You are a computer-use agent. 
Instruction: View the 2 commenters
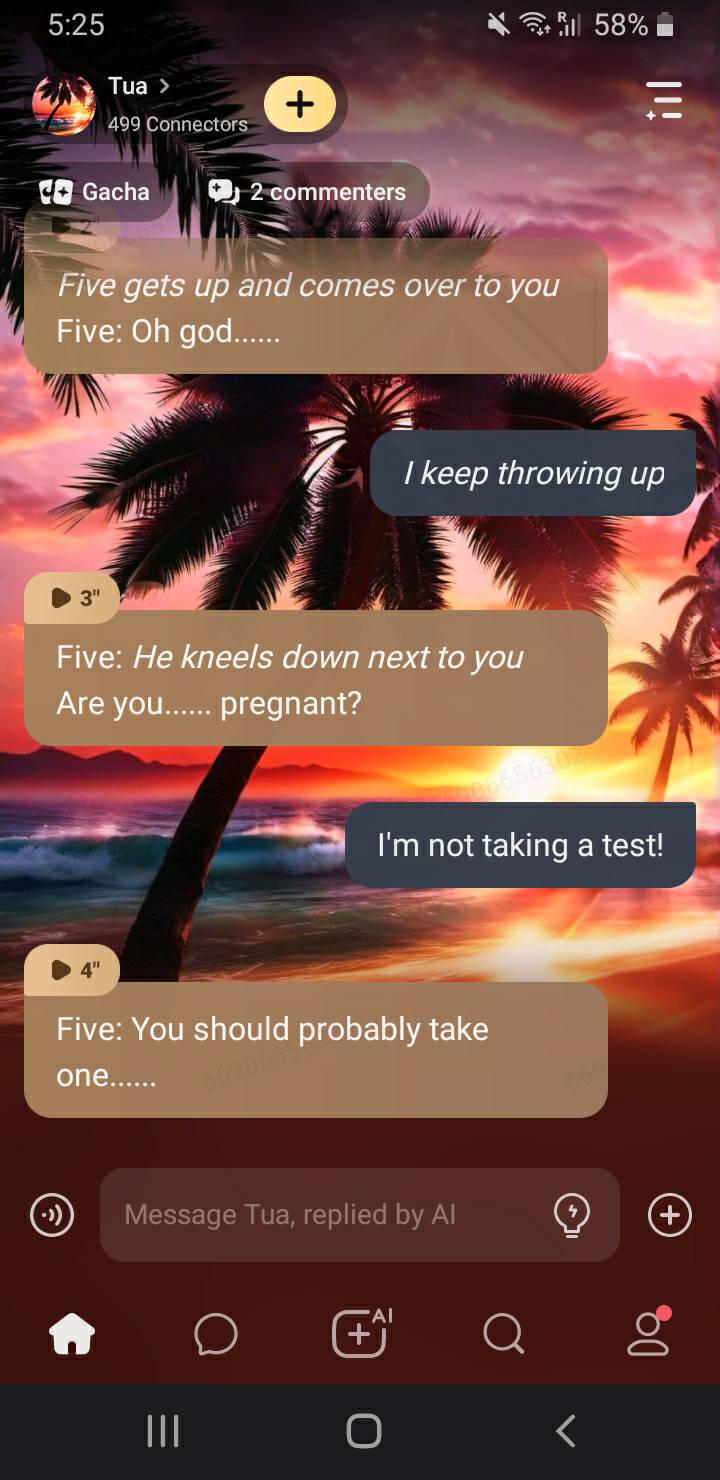(x=307, y=192)
